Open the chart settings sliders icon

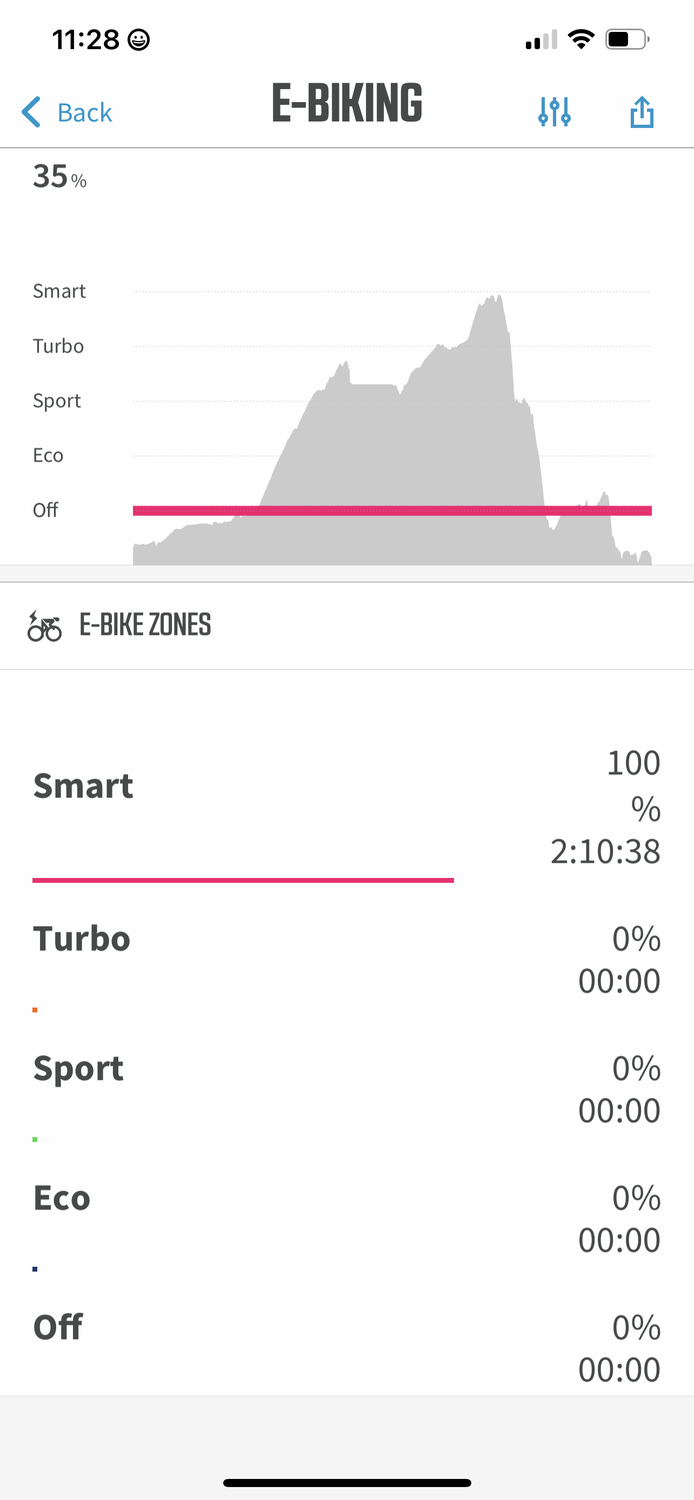pos(554,112)
